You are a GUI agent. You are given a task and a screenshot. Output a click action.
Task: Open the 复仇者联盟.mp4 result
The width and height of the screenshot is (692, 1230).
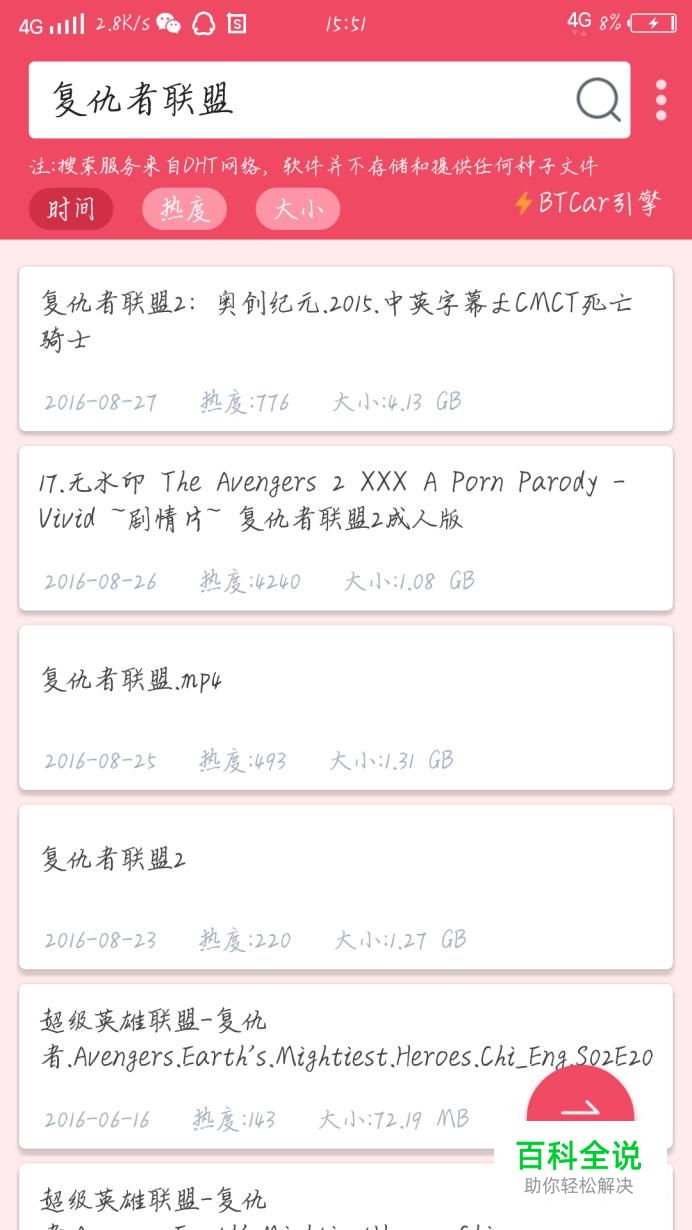pyautogui.click(x=346, y=708)
